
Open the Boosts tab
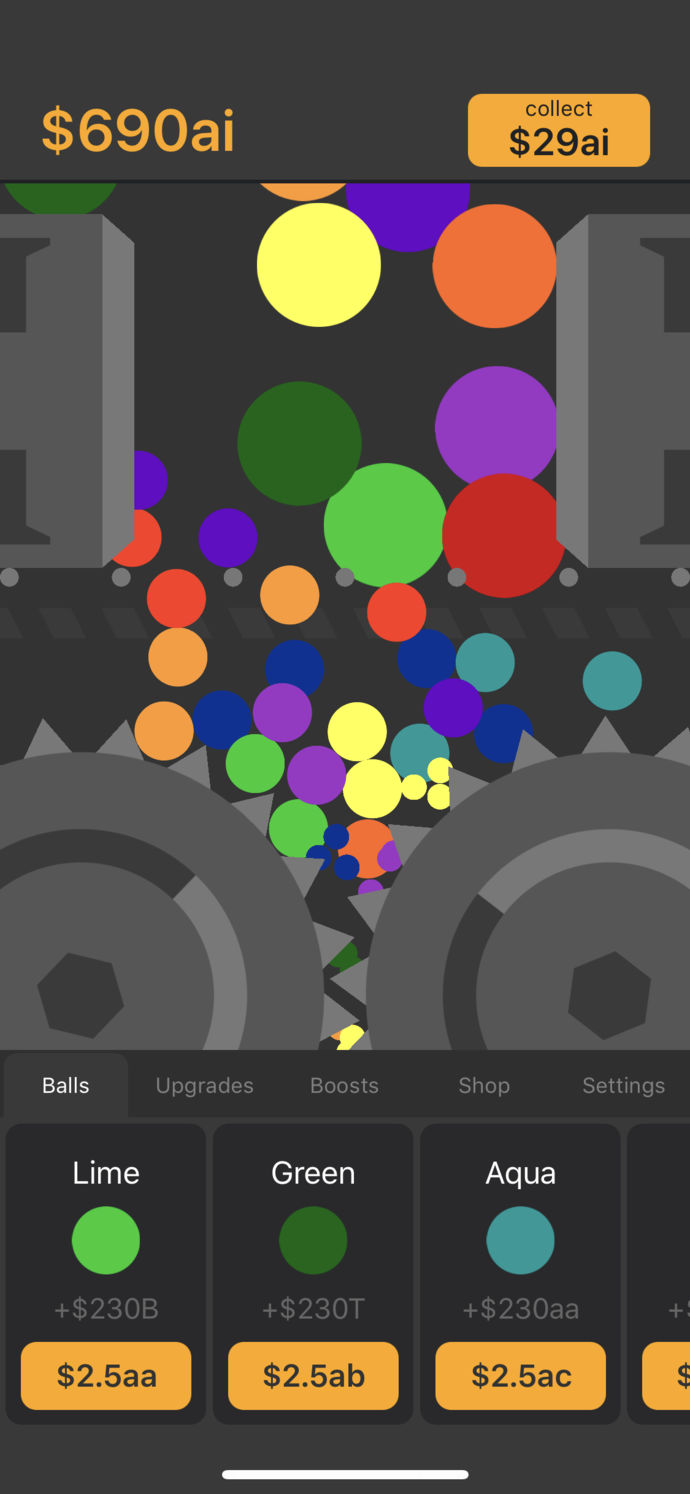(344, 1085)
